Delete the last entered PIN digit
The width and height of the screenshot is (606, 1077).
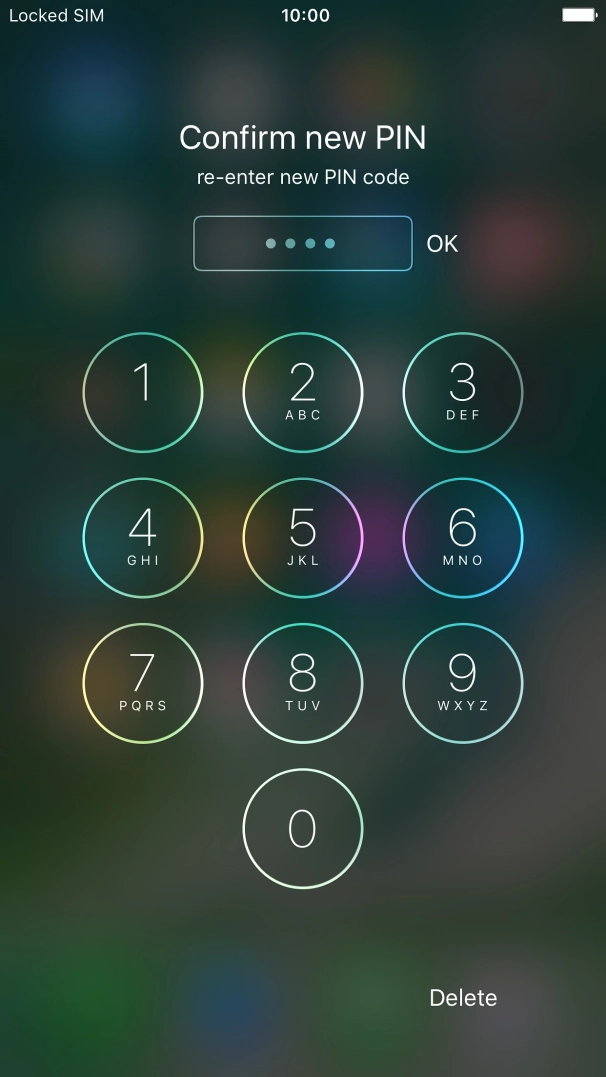(463, 997)
